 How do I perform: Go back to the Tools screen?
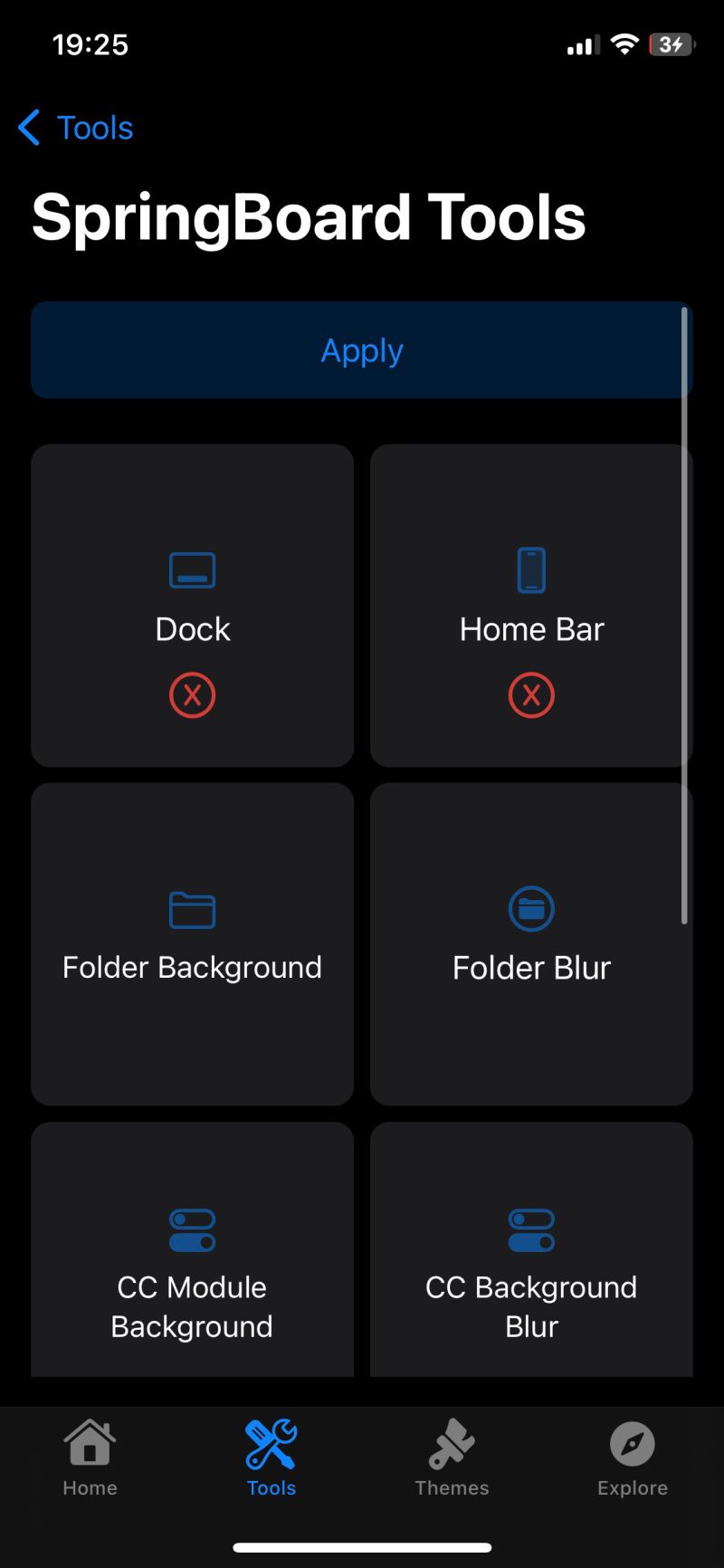(76, 128)
